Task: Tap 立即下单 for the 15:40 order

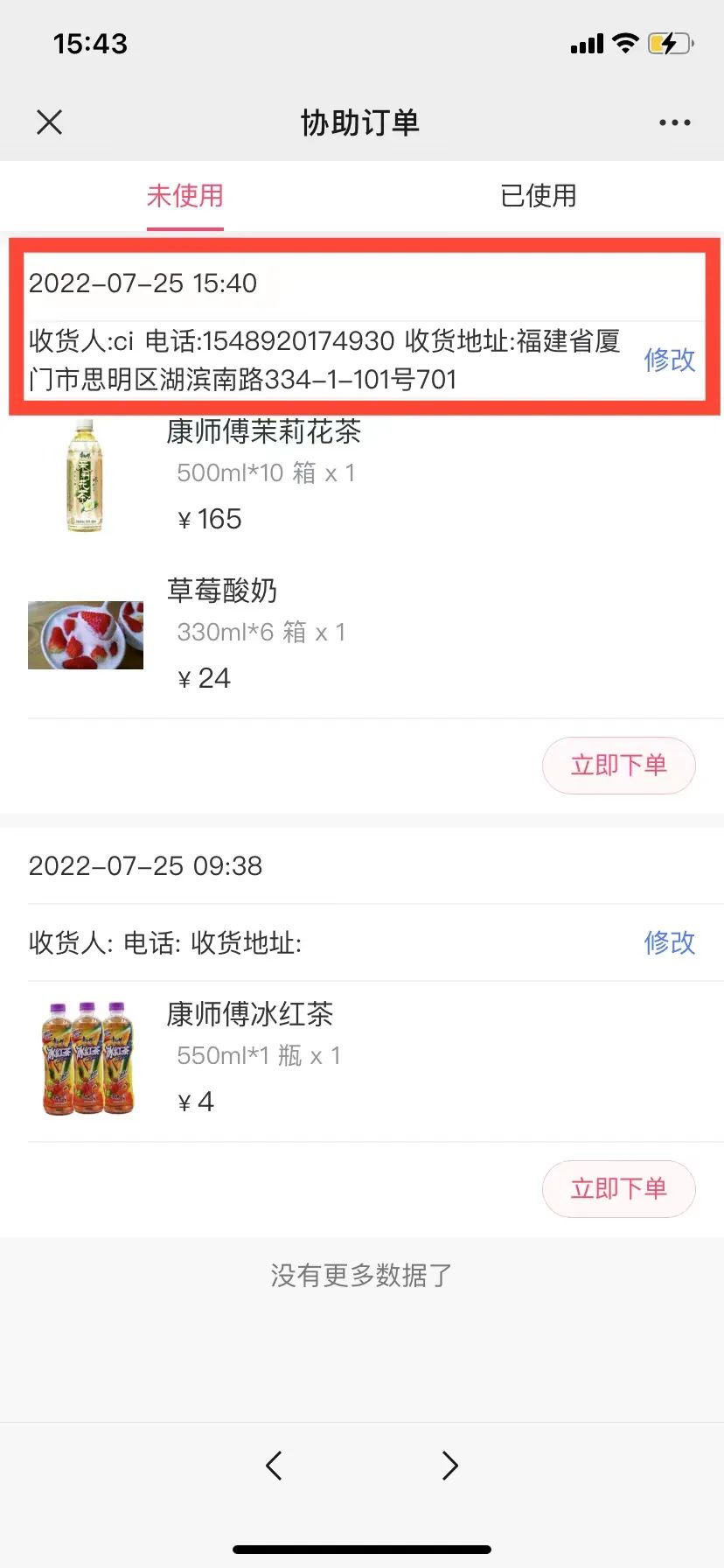Action: point(618,766)
